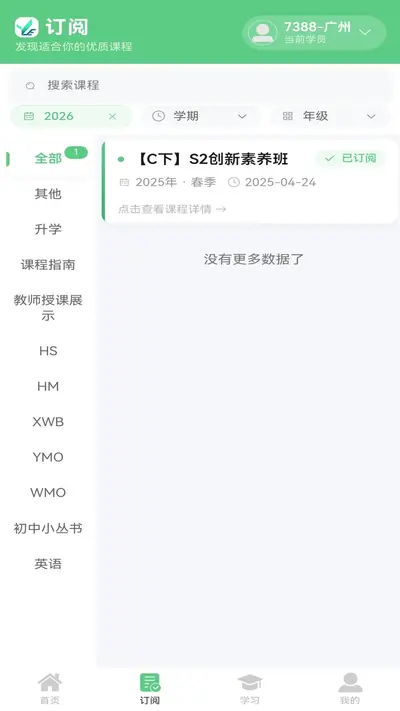Image resolution: width=400 pixels, height=711 pixels.
Task: Select the 教师授课展示 category
Action: pos(48,307)
